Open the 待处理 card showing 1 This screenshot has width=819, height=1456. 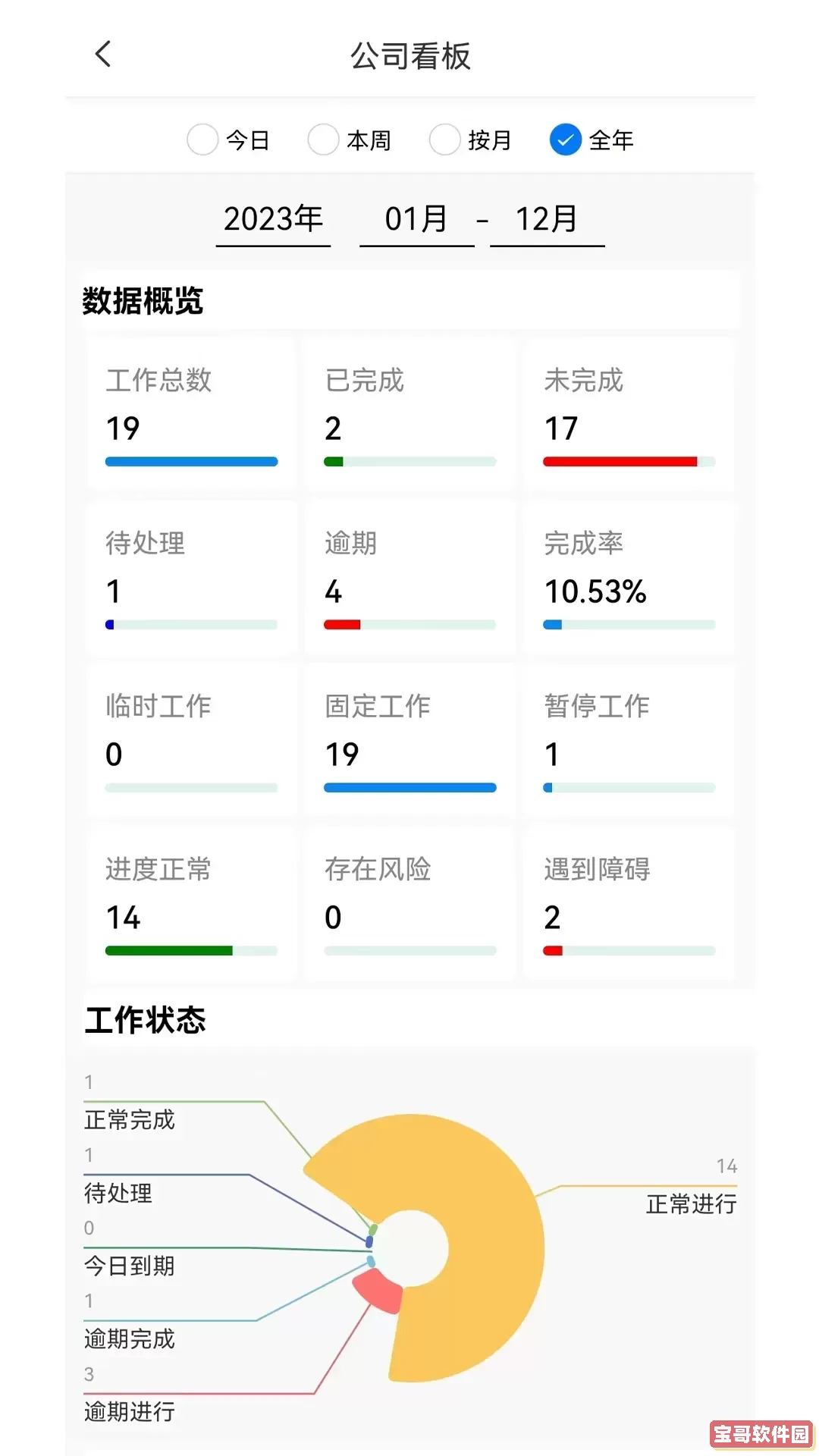191,578
